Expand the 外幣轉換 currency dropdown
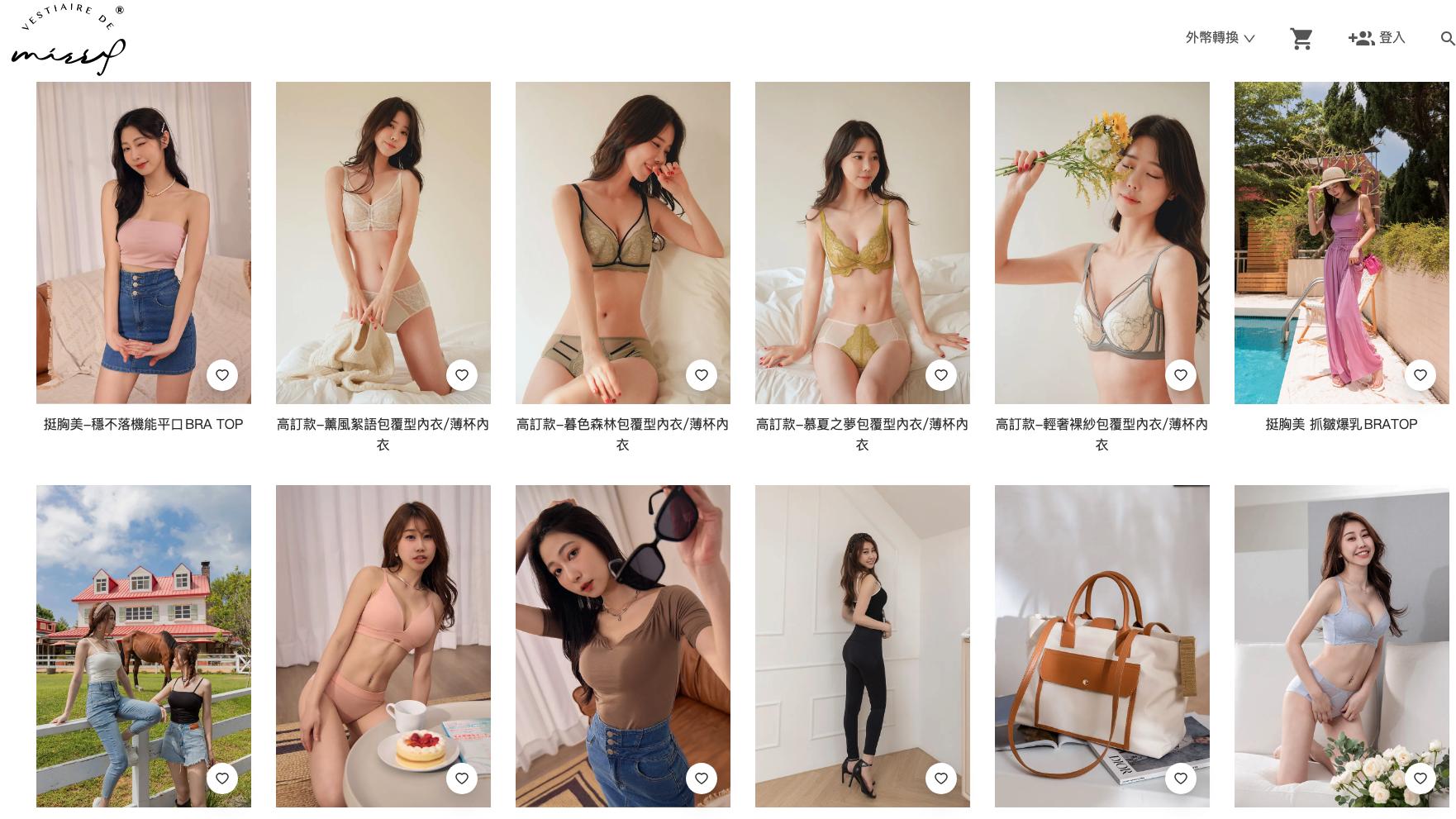Image resolution: width=1456 pixels, height=819 pixels. coord(1220,38)
